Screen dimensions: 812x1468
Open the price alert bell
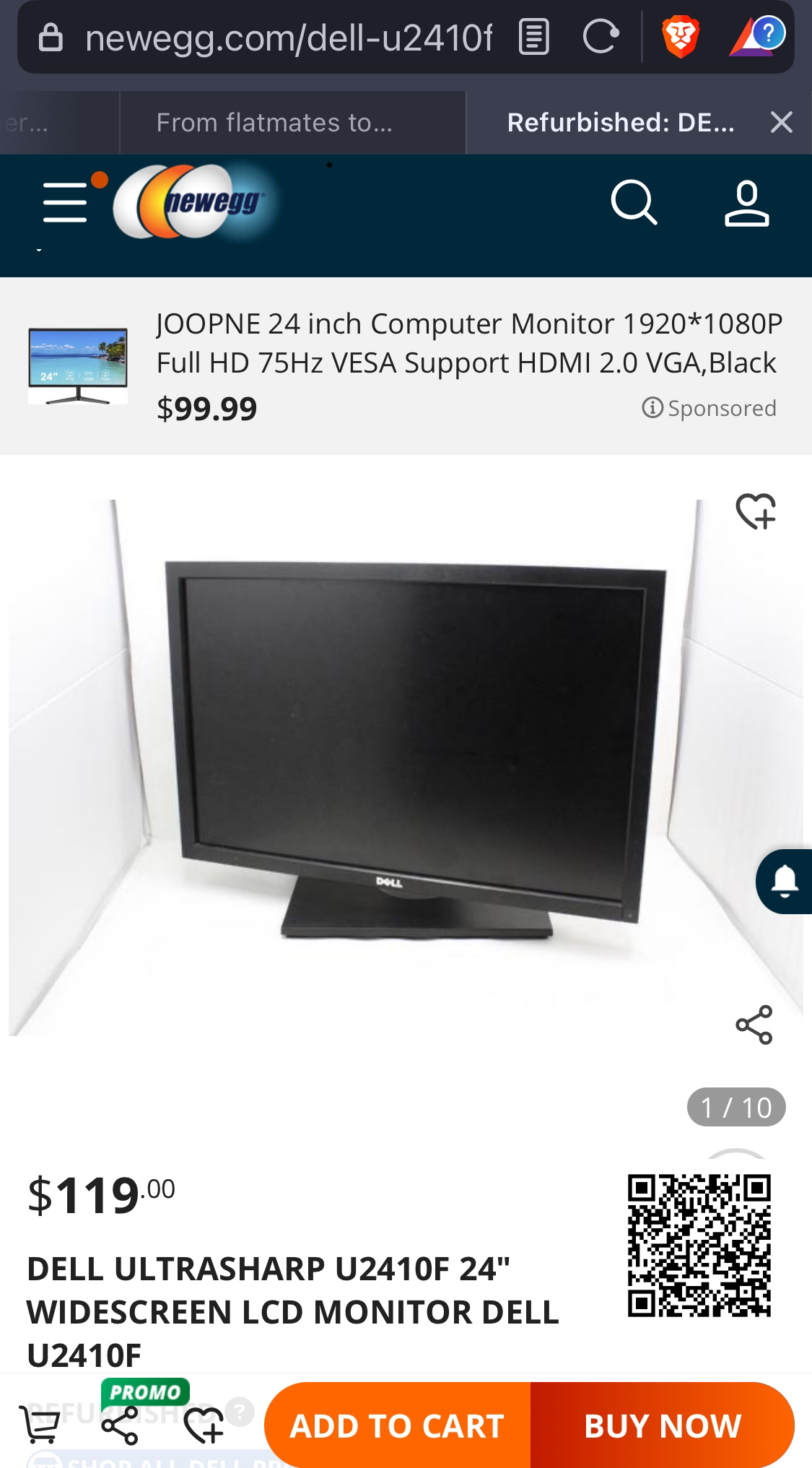[785, 881]
